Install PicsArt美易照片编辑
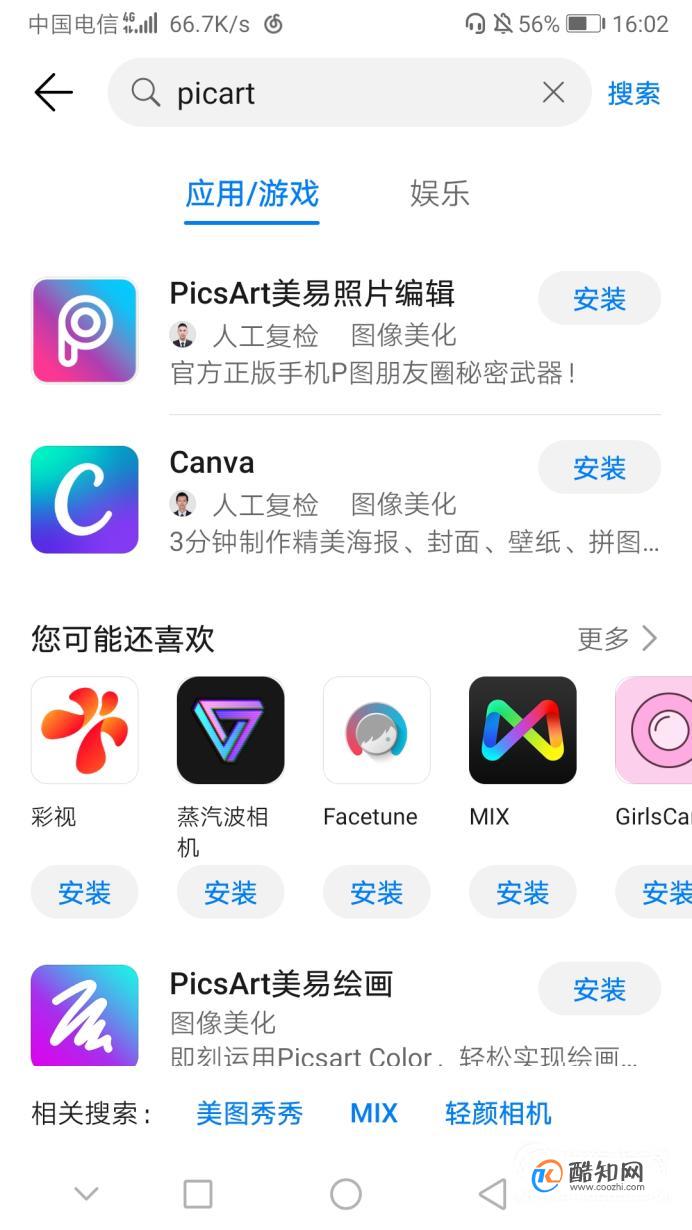Image resolution: width=692 pixels, height=1230 pixels. [599, 298]
